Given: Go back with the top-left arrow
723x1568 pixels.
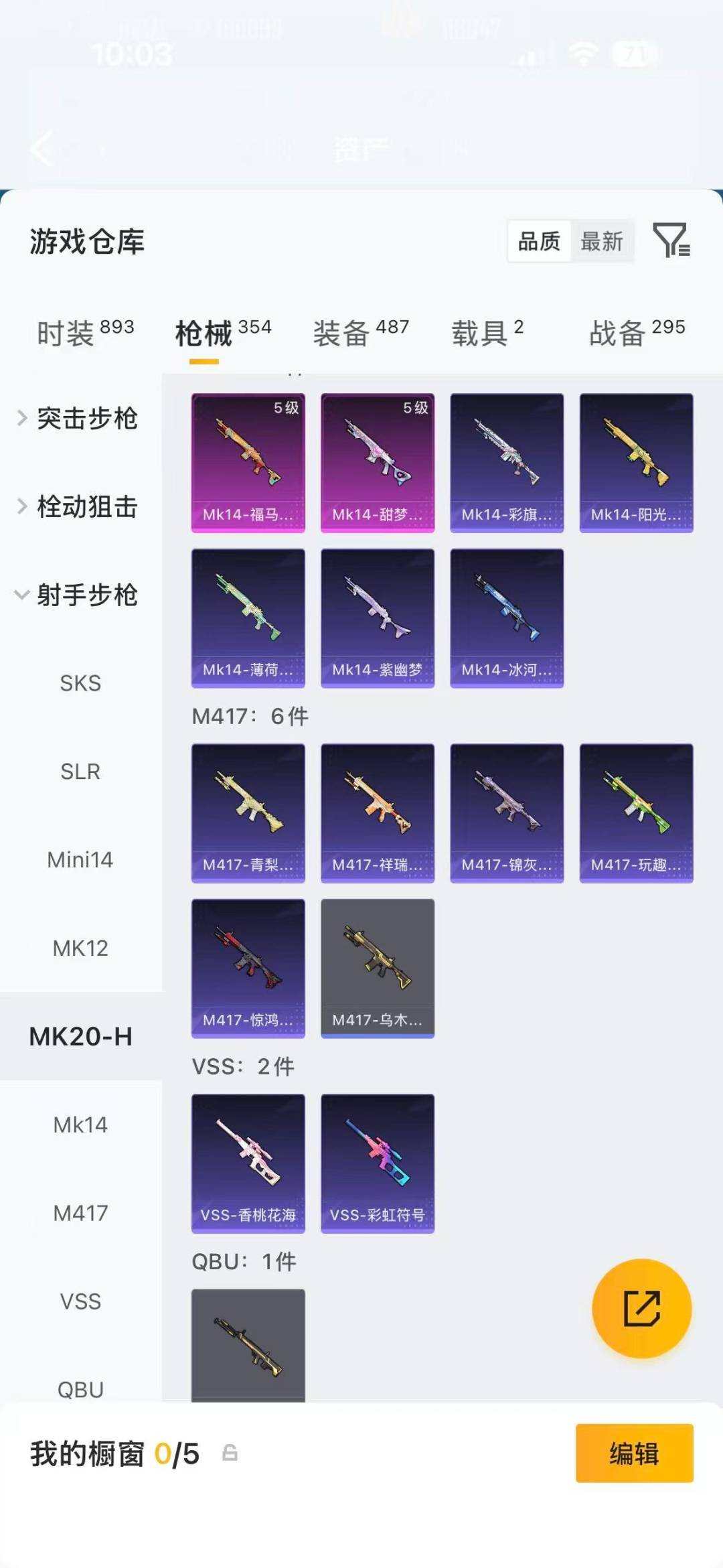Looking at the screenshot, I should 42,148.
